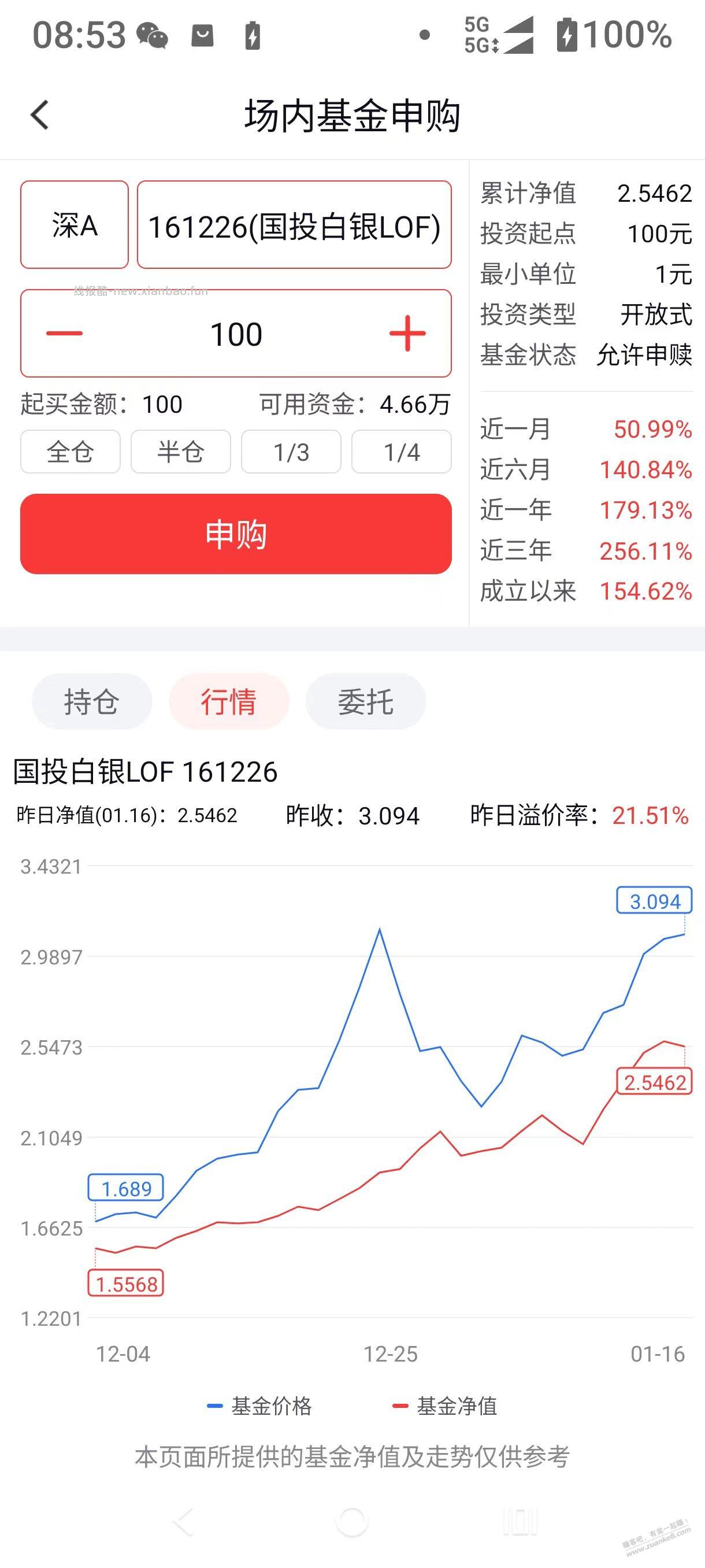Tap the plus icon to increase amount
This screenshot has width=705, height=1568.
coord(407,333)
